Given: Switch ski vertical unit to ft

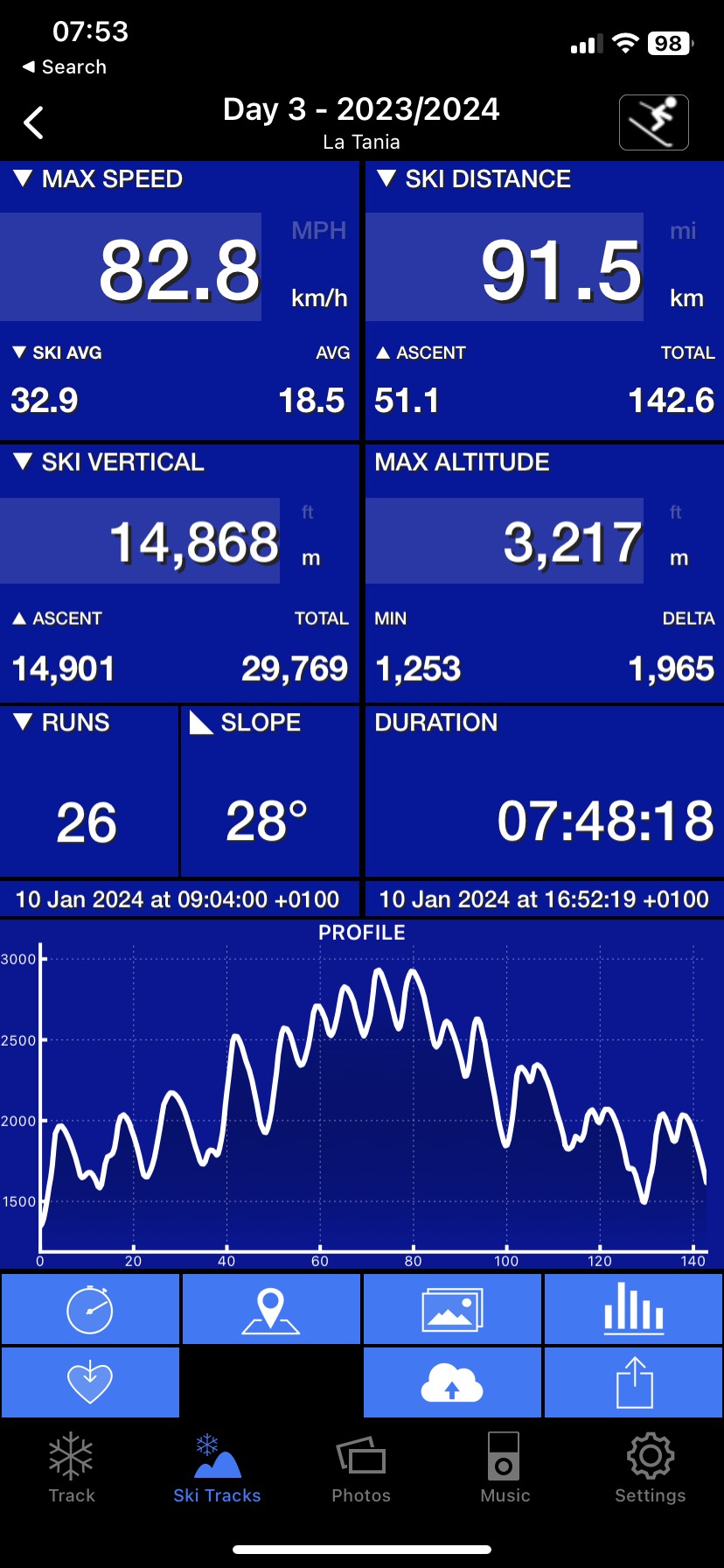Looking at the screenshot, I should click(308, 513).
